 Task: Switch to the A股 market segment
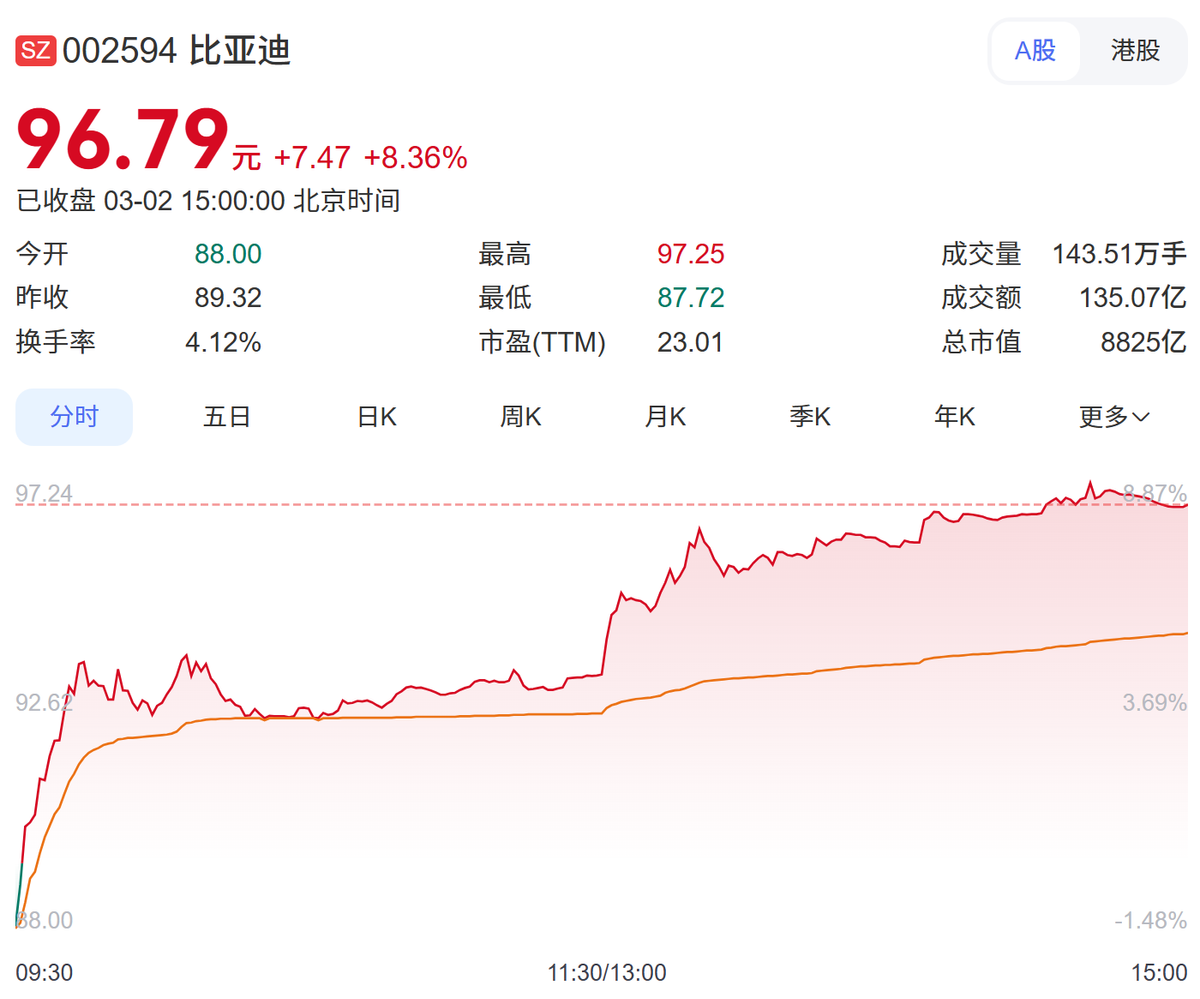click(x=1035, y=51)
